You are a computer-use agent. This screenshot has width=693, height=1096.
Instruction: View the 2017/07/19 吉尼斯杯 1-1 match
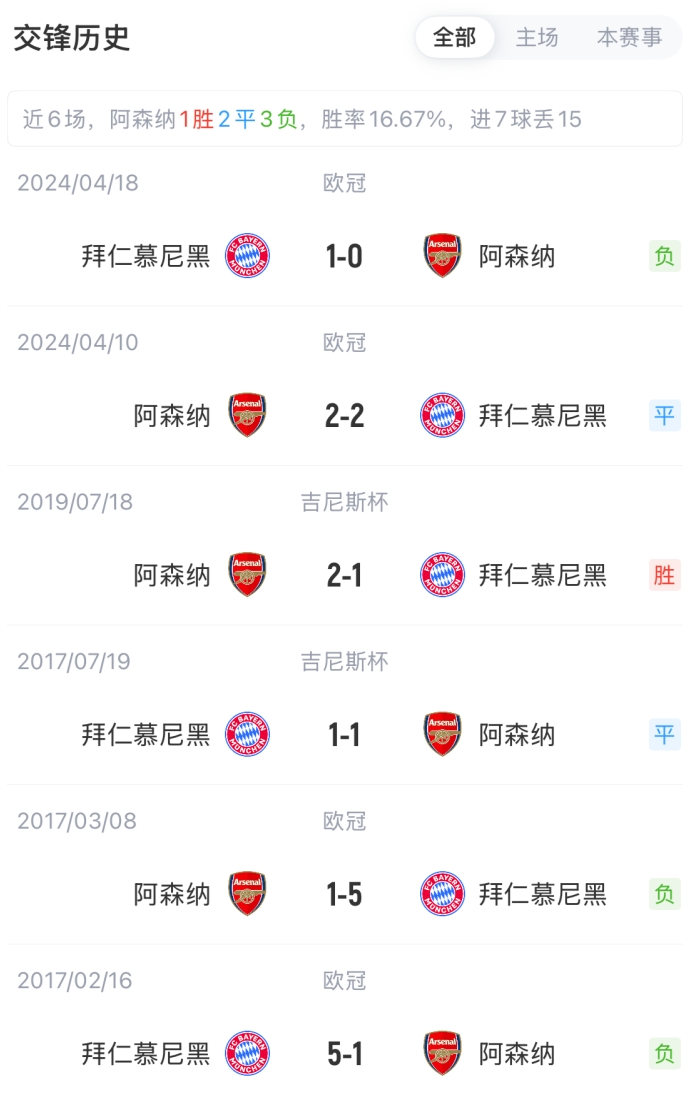pos(344,735)
